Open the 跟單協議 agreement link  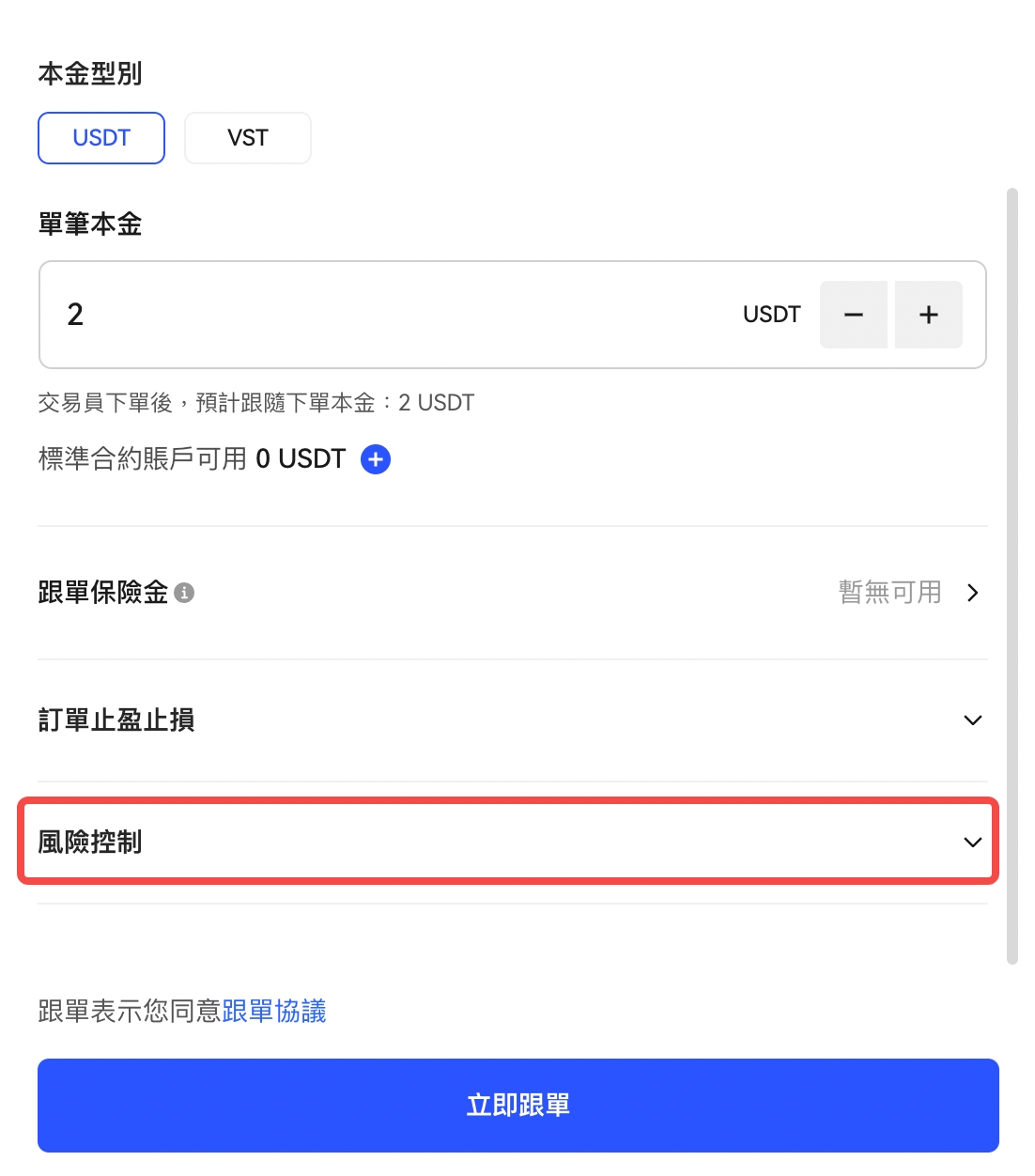[273, 1012]
